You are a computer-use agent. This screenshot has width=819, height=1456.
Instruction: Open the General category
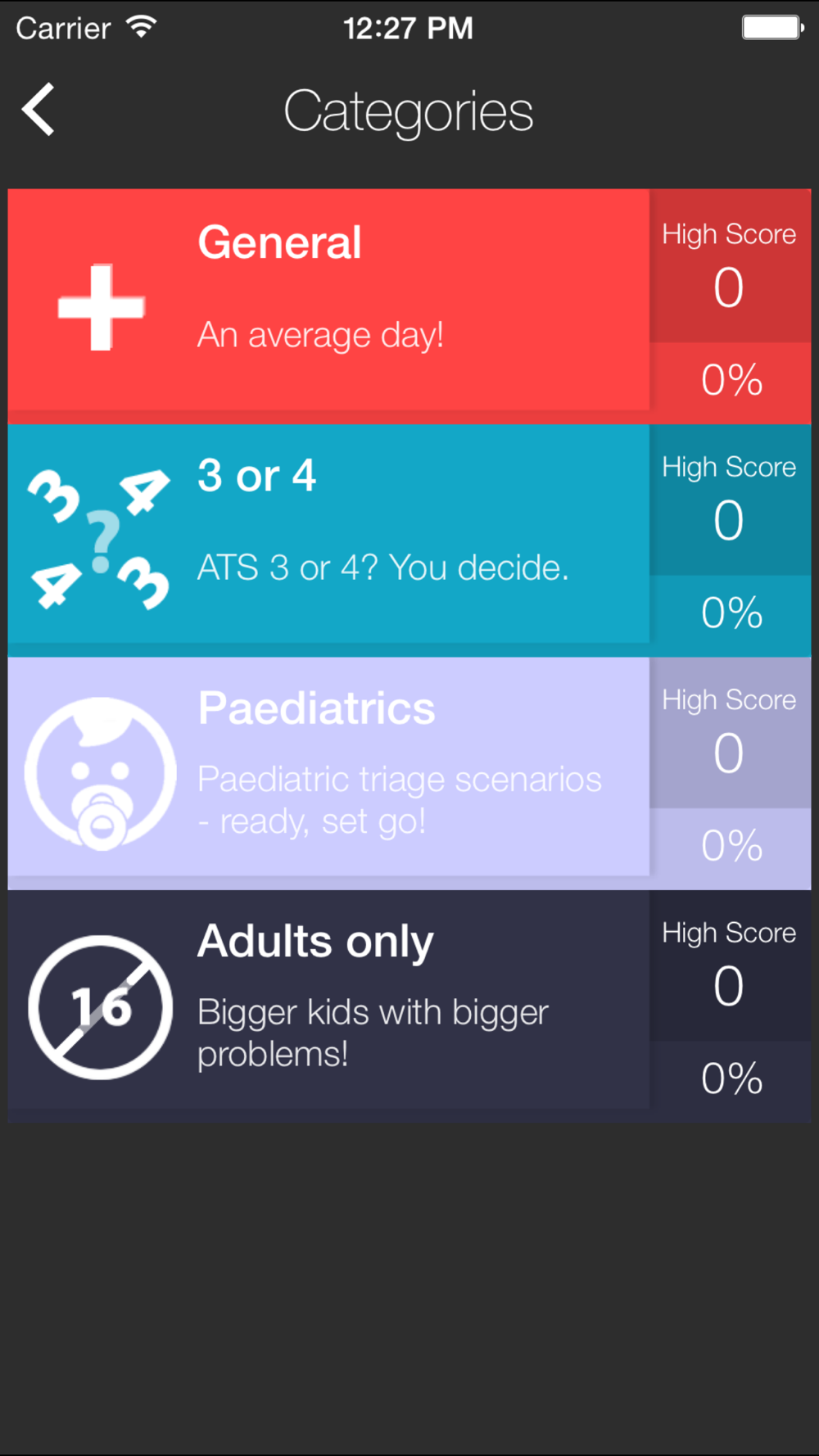click(409, 306)
